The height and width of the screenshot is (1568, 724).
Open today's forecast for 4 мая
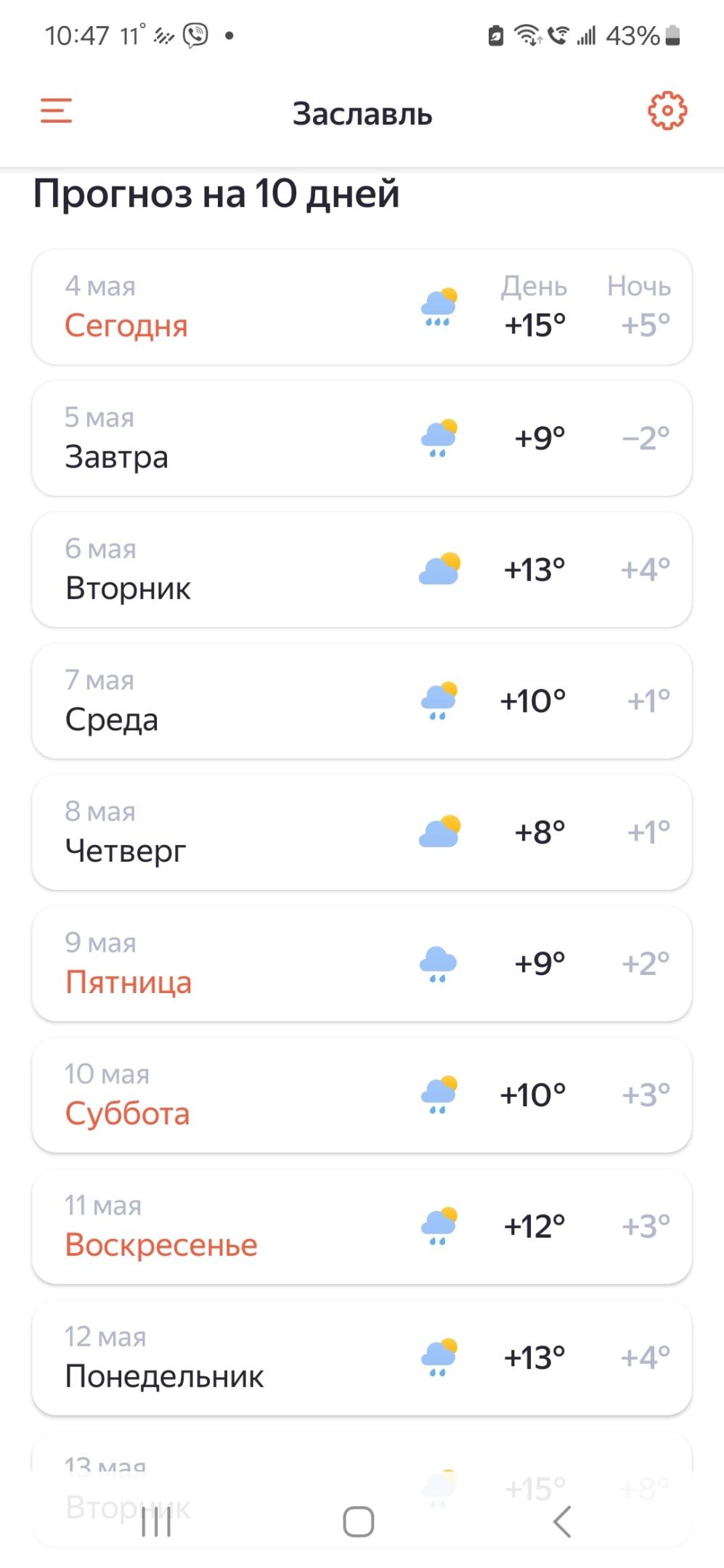[x=362, y=307]
